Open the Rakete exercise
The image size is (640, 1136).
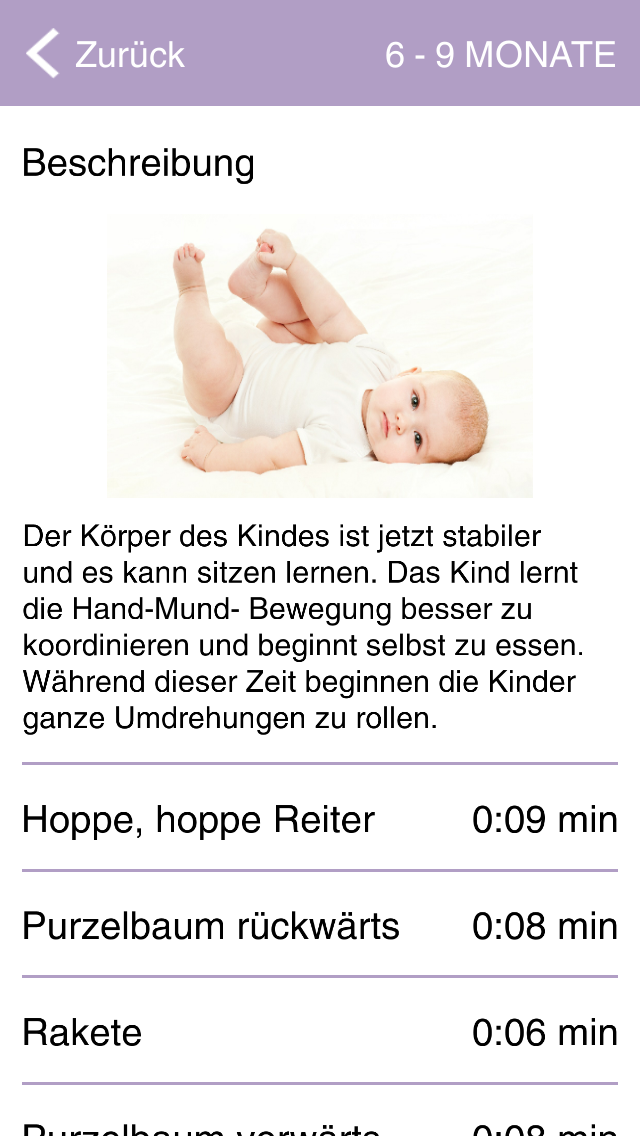[319, 1031]
